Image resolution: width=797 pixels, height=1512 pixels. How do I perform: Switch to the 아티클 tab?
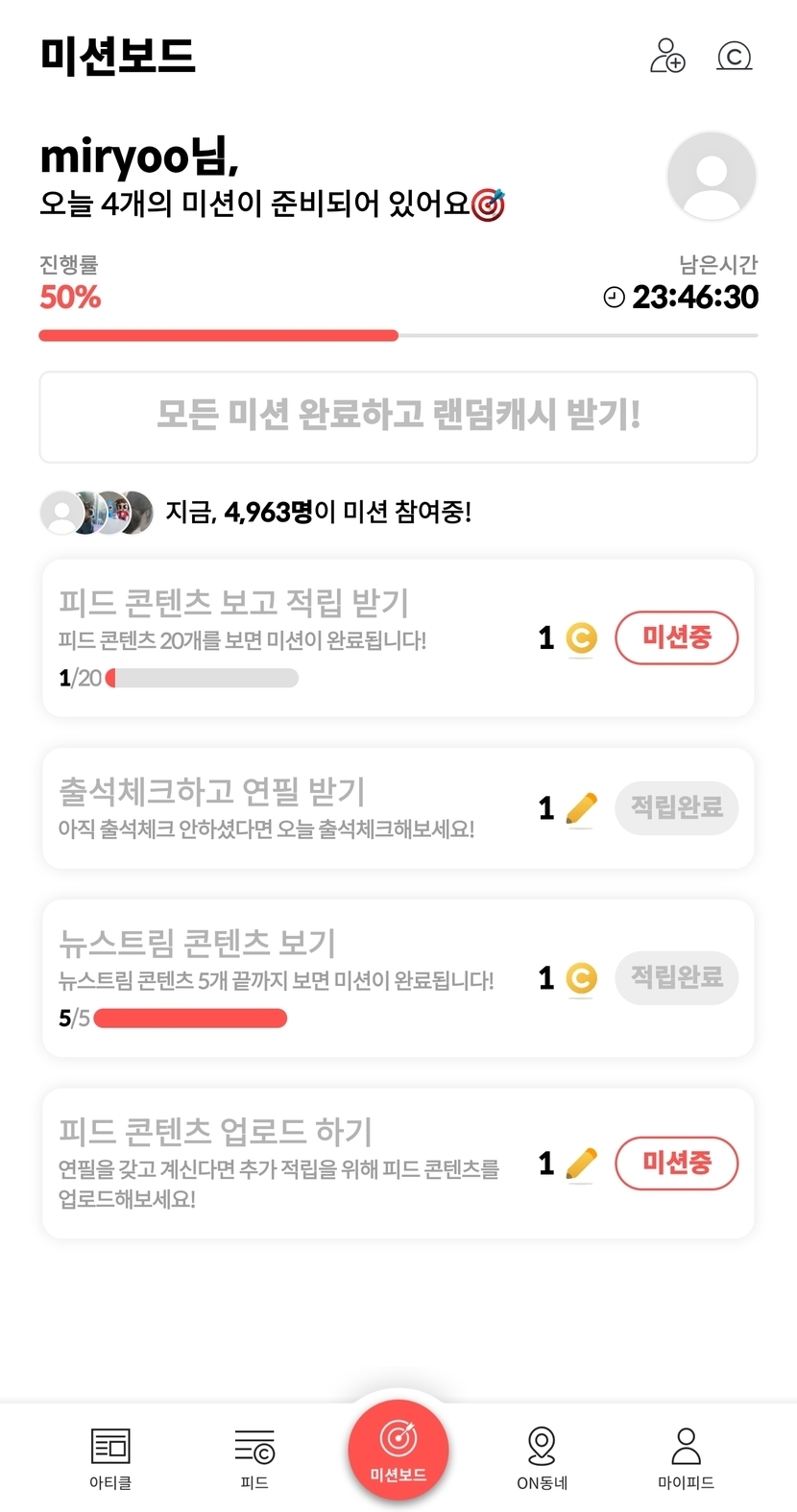pos(110,1457)
